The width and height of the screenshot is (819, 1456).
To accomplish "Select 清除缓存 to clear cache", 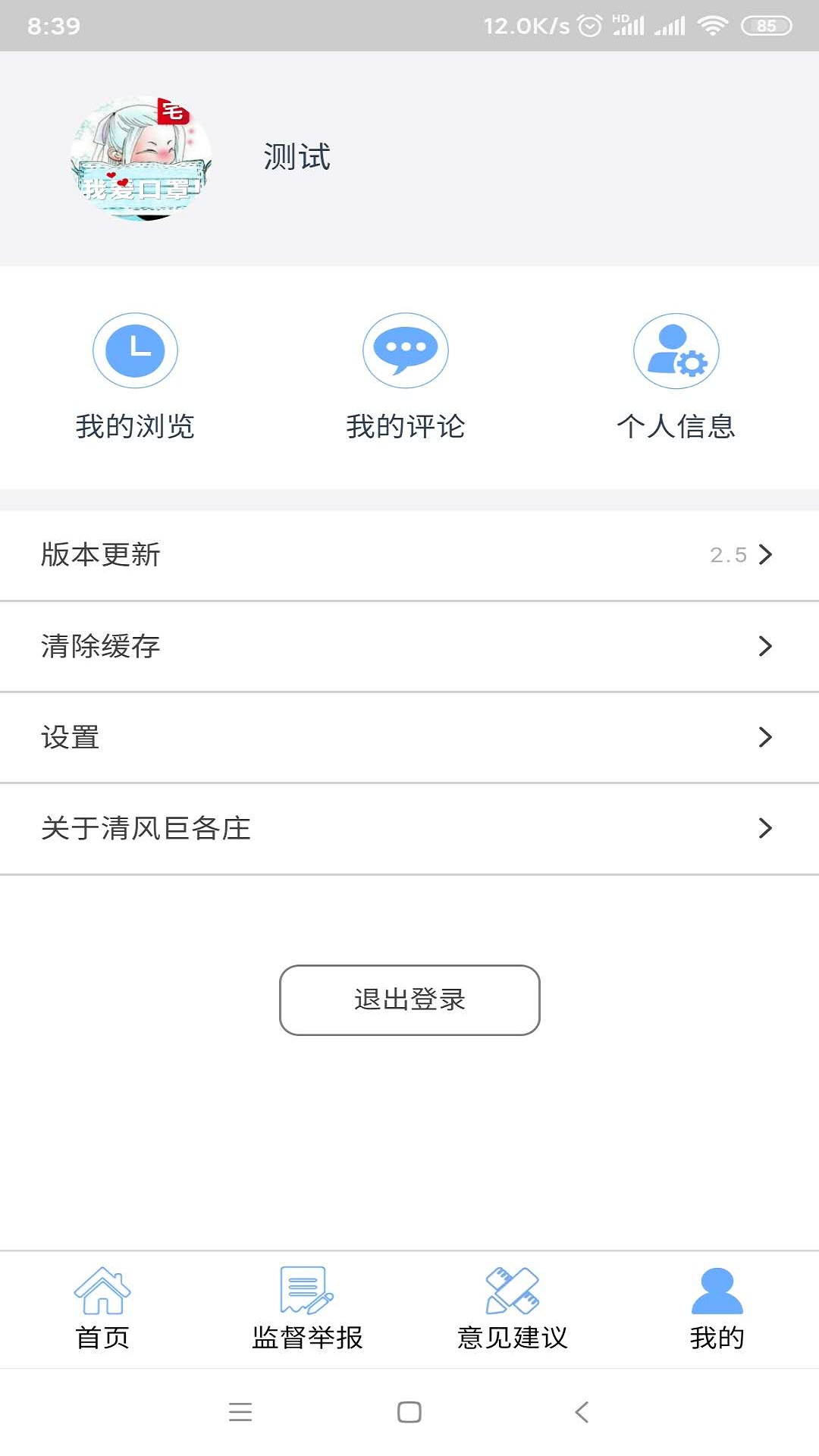I will [409, 646].
